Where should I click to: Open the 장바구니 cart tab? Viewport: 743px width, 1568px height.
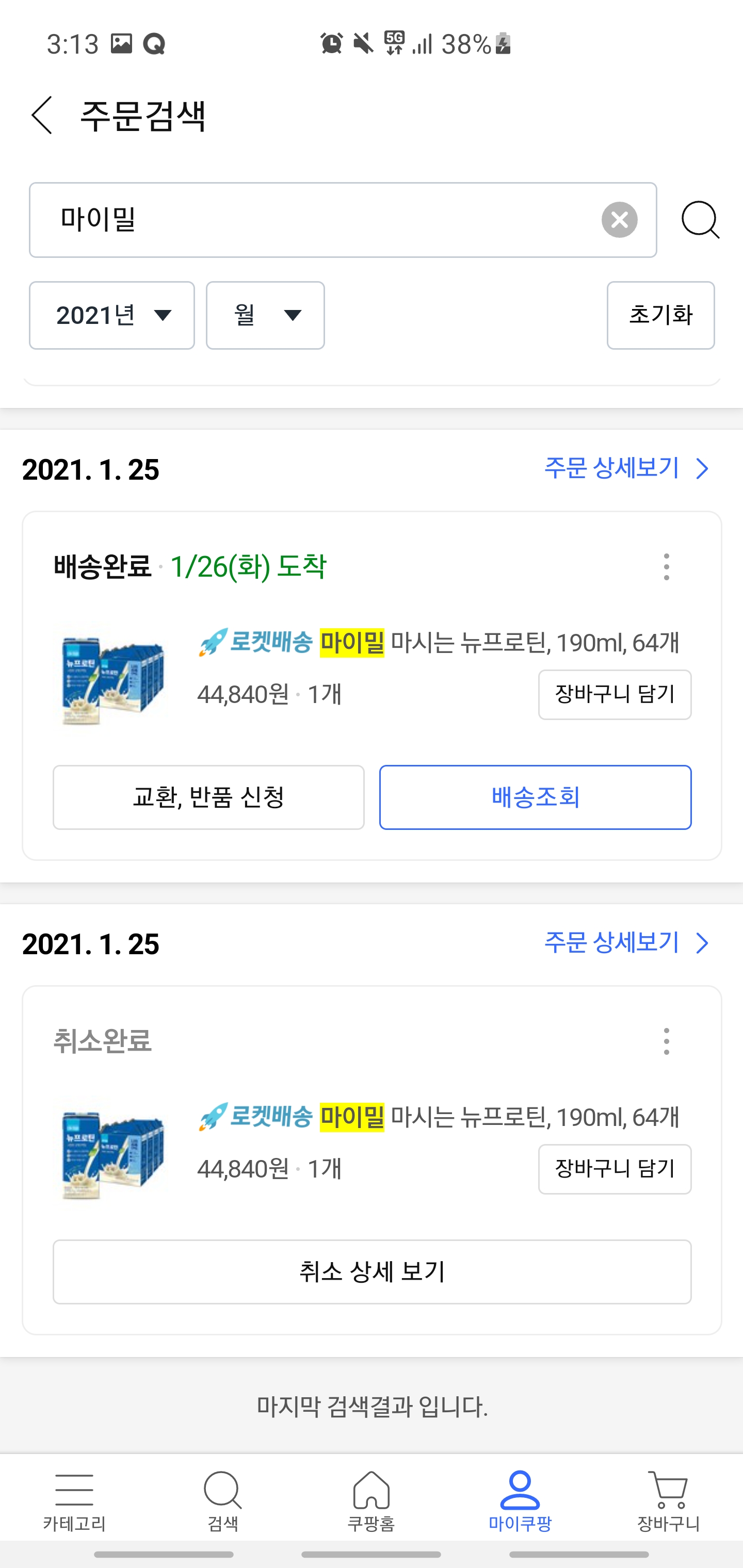click(x=668, y=1501)
